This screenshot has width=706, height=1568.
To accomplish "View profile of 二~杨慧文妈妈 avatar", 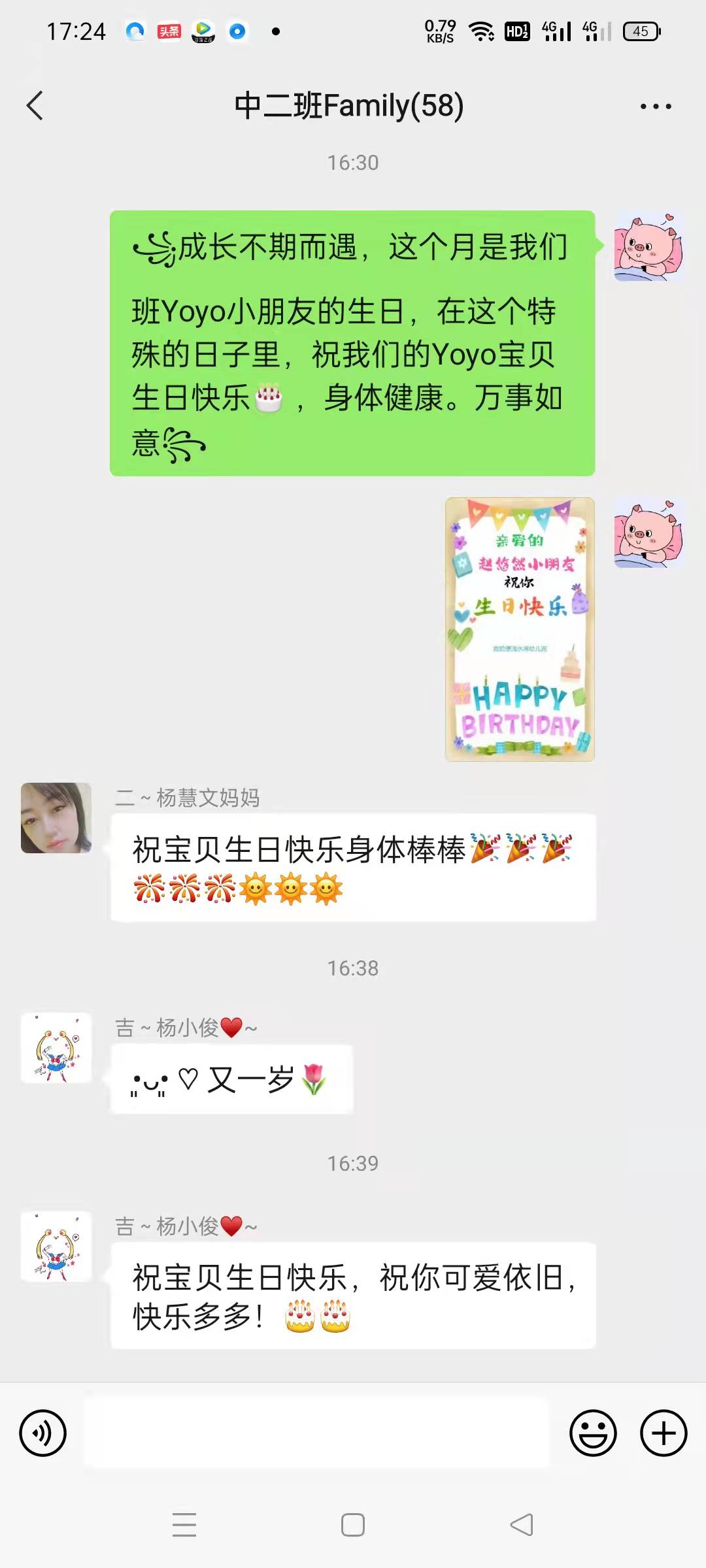I will click(56, 818).
